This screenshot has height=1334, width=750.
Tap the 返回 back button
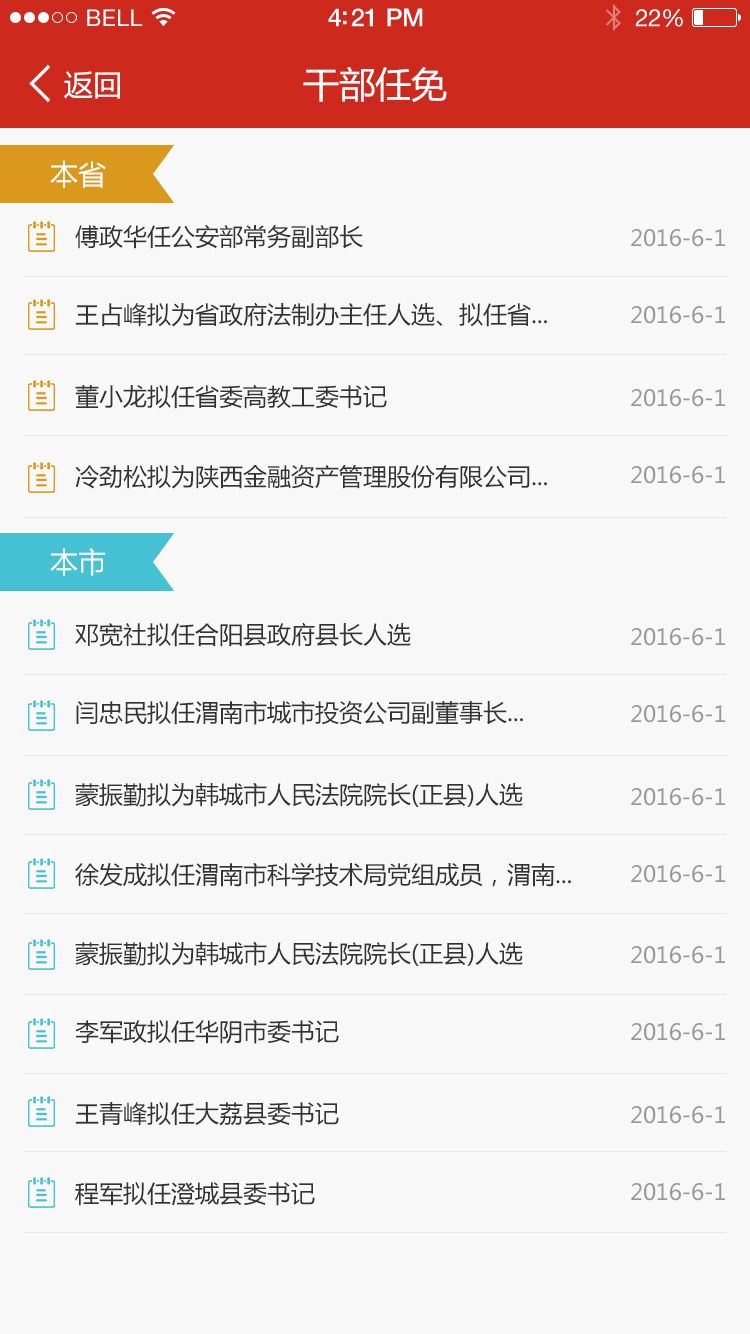click(76, 85)
